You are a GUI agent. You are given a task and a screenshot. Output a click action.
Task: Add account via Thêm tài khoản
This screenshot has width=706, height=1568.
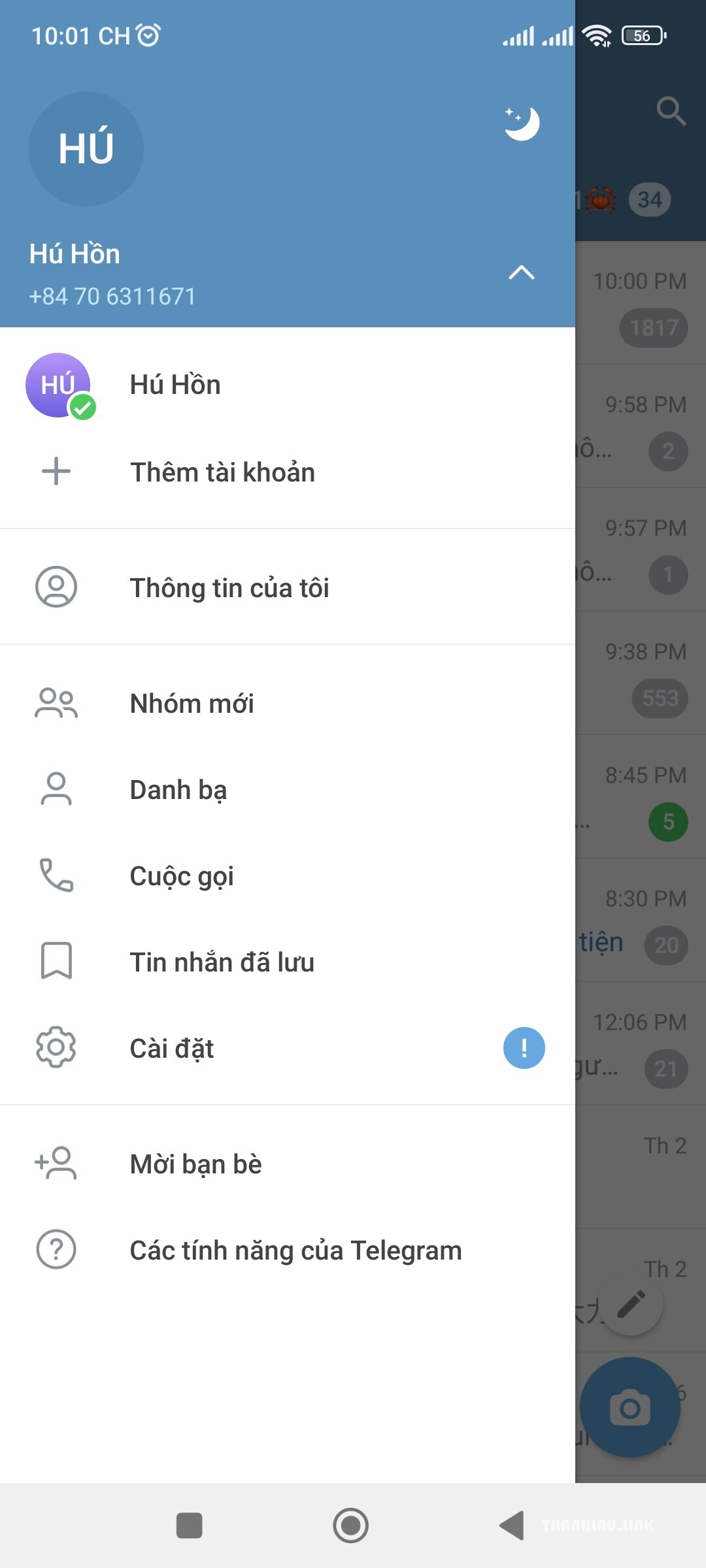pos(288,472)
